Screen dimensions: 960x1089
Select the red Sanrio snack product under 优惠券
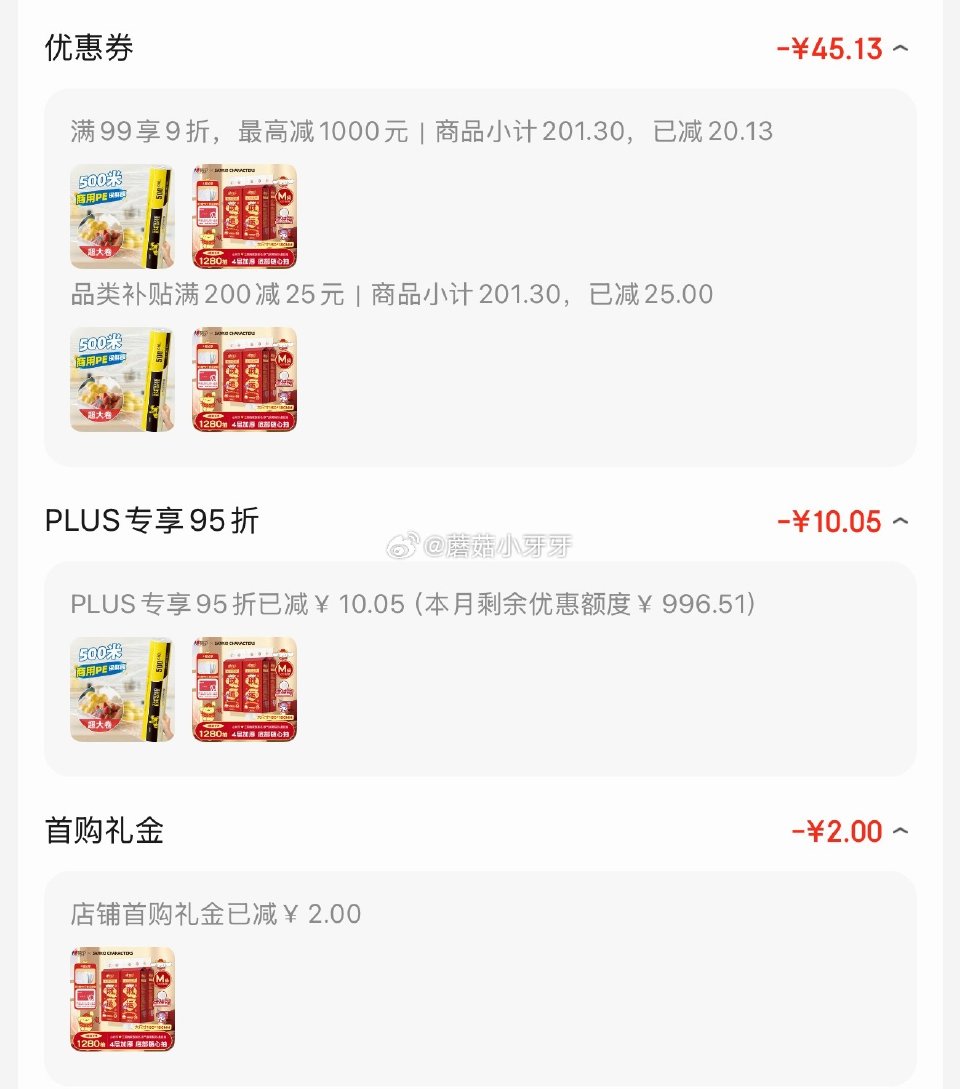(243, 215)
